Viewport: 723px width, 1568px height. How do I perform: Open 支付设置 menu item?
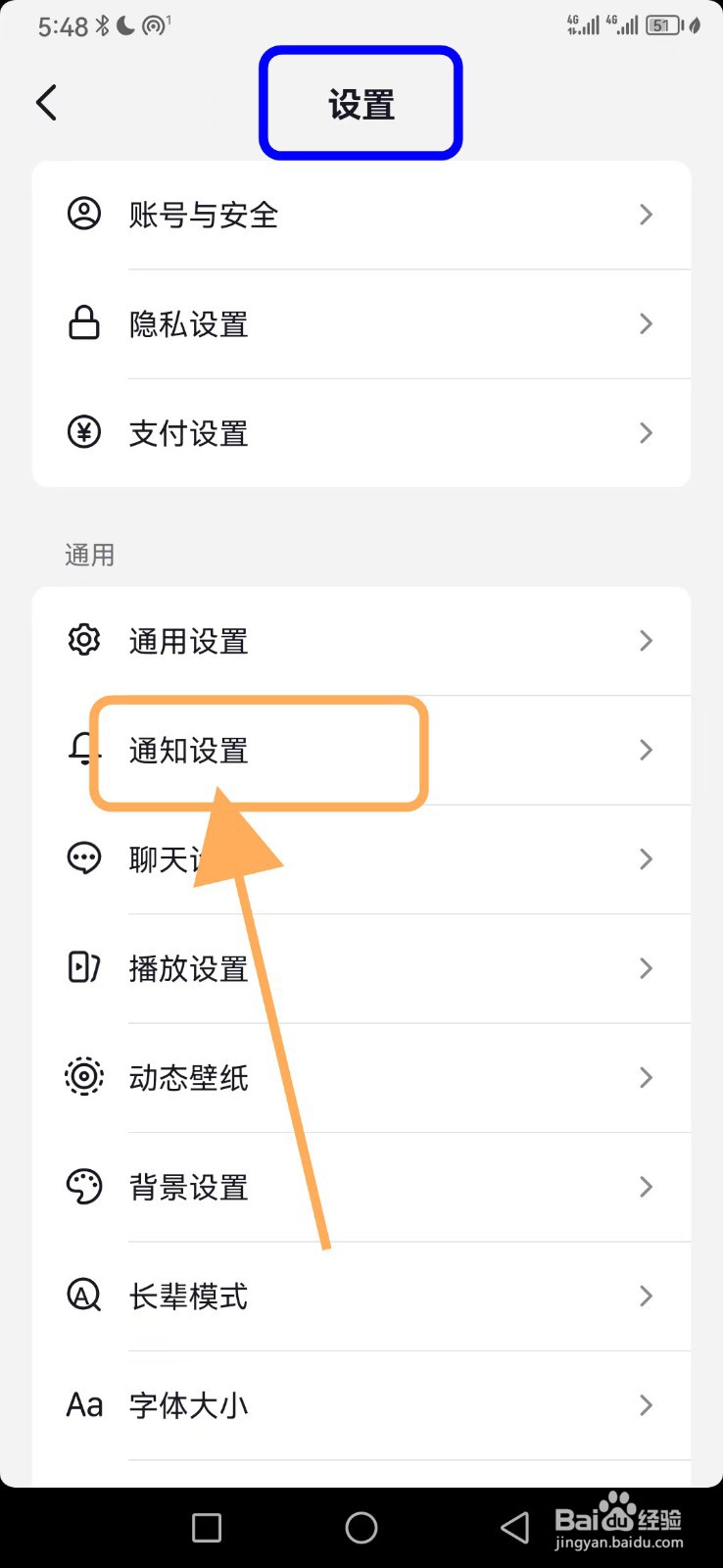point(361,432)
